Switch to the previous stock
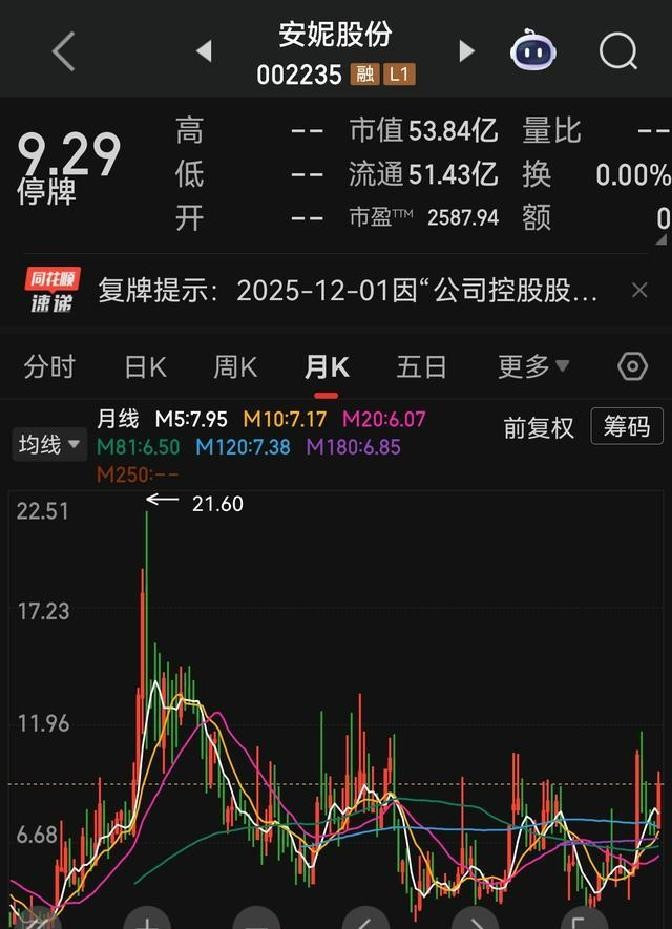The height and width of the screenshot is (929, 672). (204, 51)
